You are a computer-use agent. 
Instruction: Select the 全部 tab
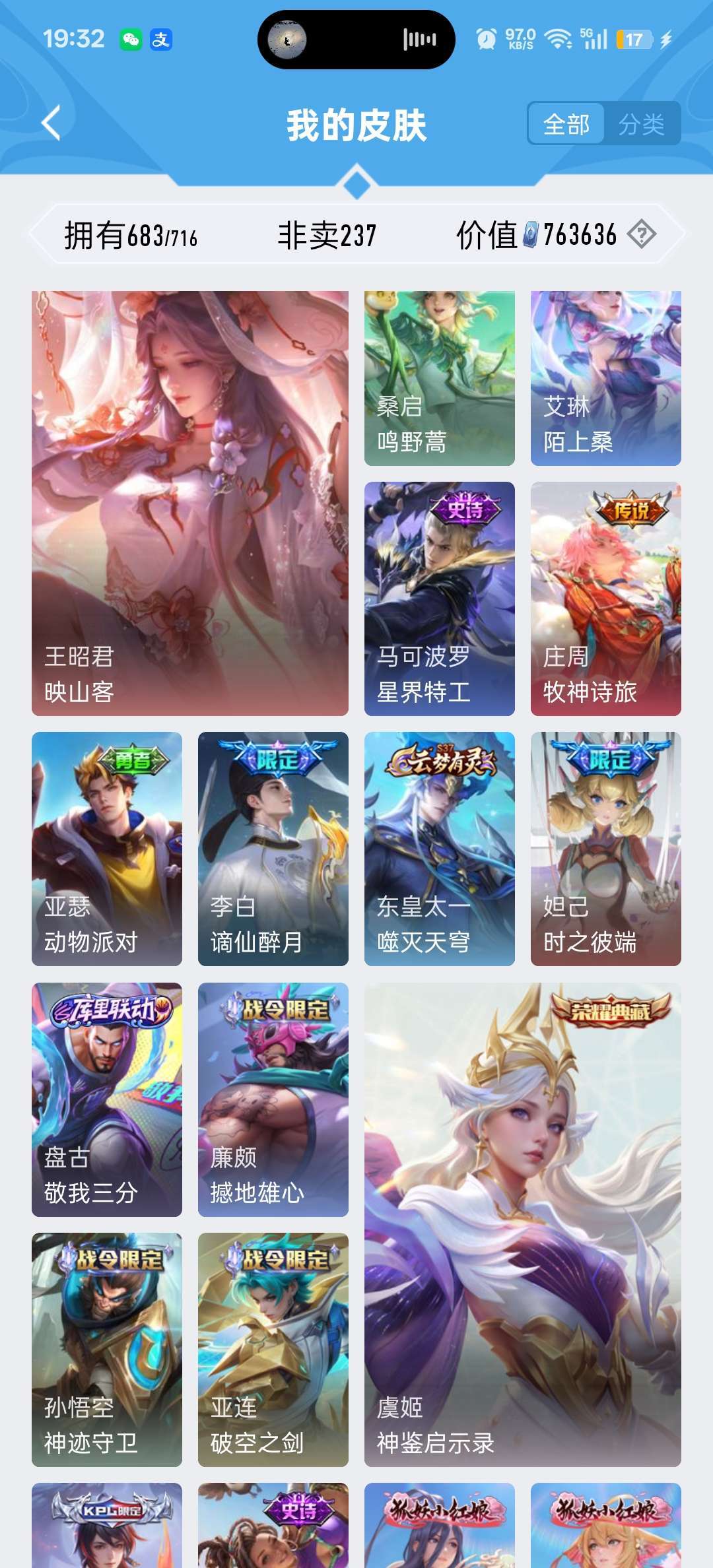coord(566,123)
